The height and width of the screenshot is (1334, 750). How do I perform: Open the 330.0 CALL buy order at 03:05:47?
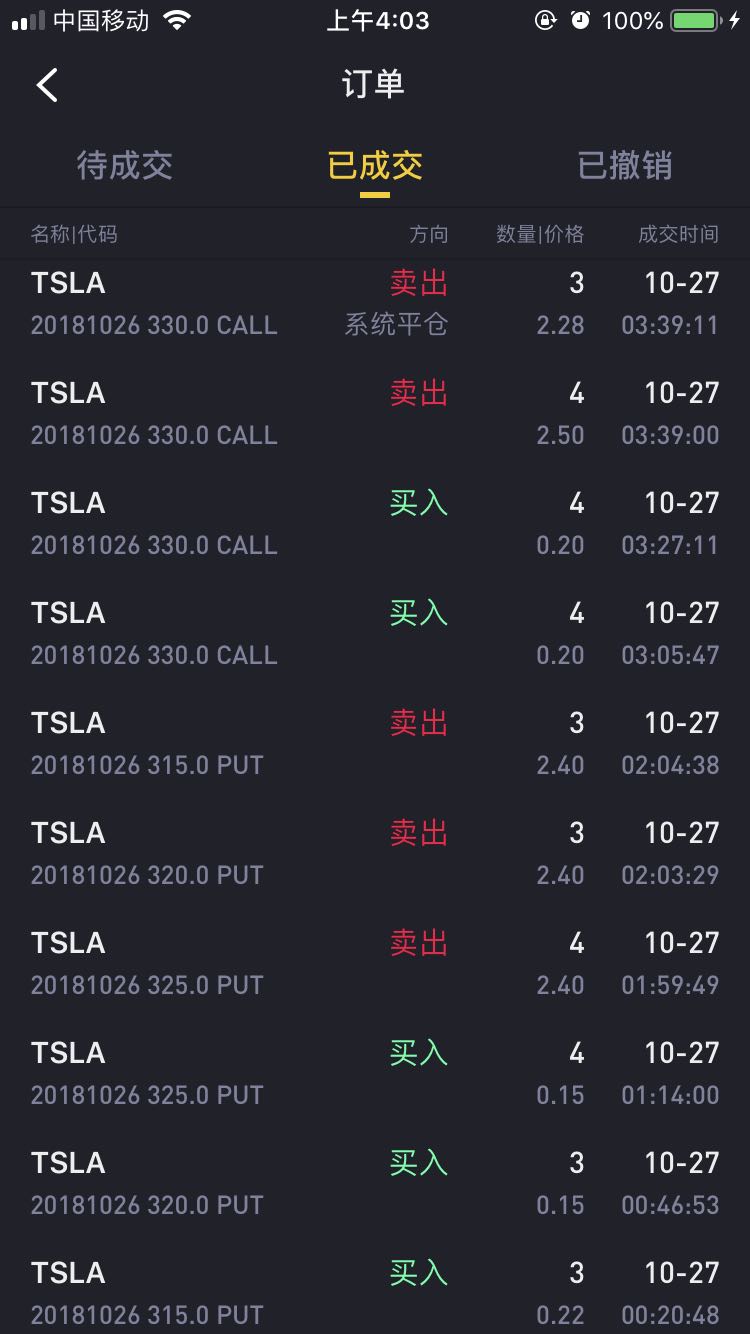pos(375,634)
